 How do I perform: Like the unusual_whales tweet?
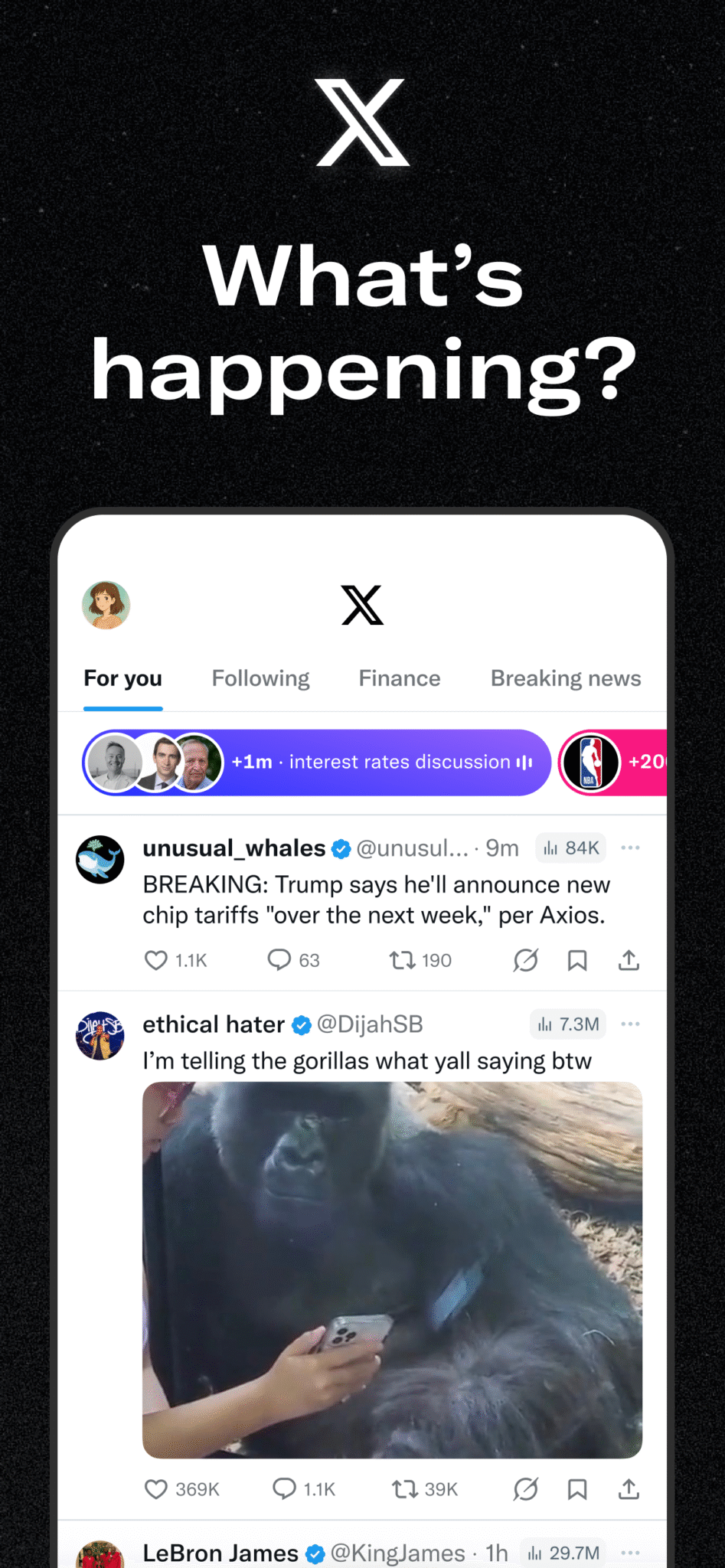tap(155, 959)
